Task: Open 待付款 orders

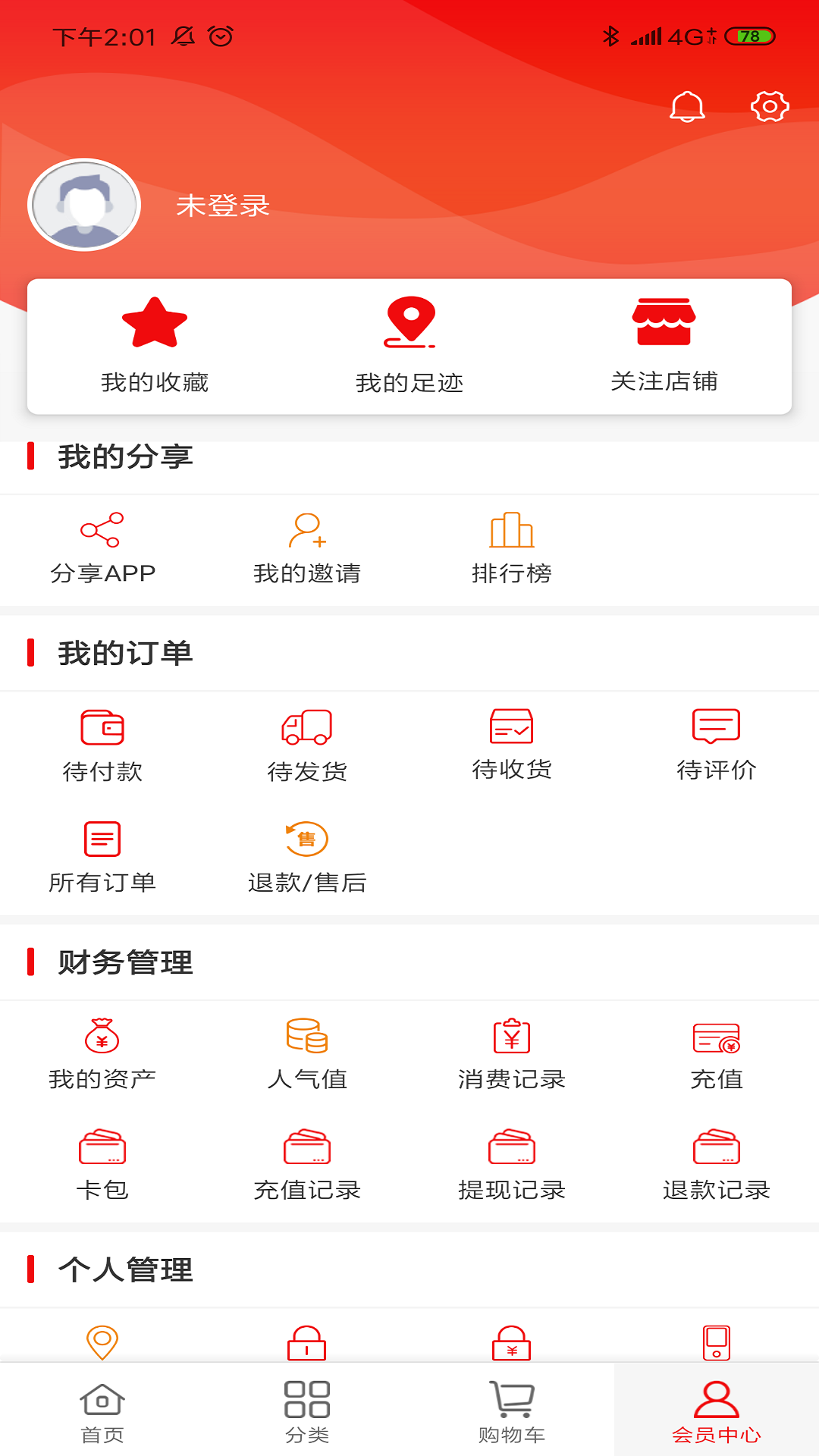Action: tap(102, 745)
